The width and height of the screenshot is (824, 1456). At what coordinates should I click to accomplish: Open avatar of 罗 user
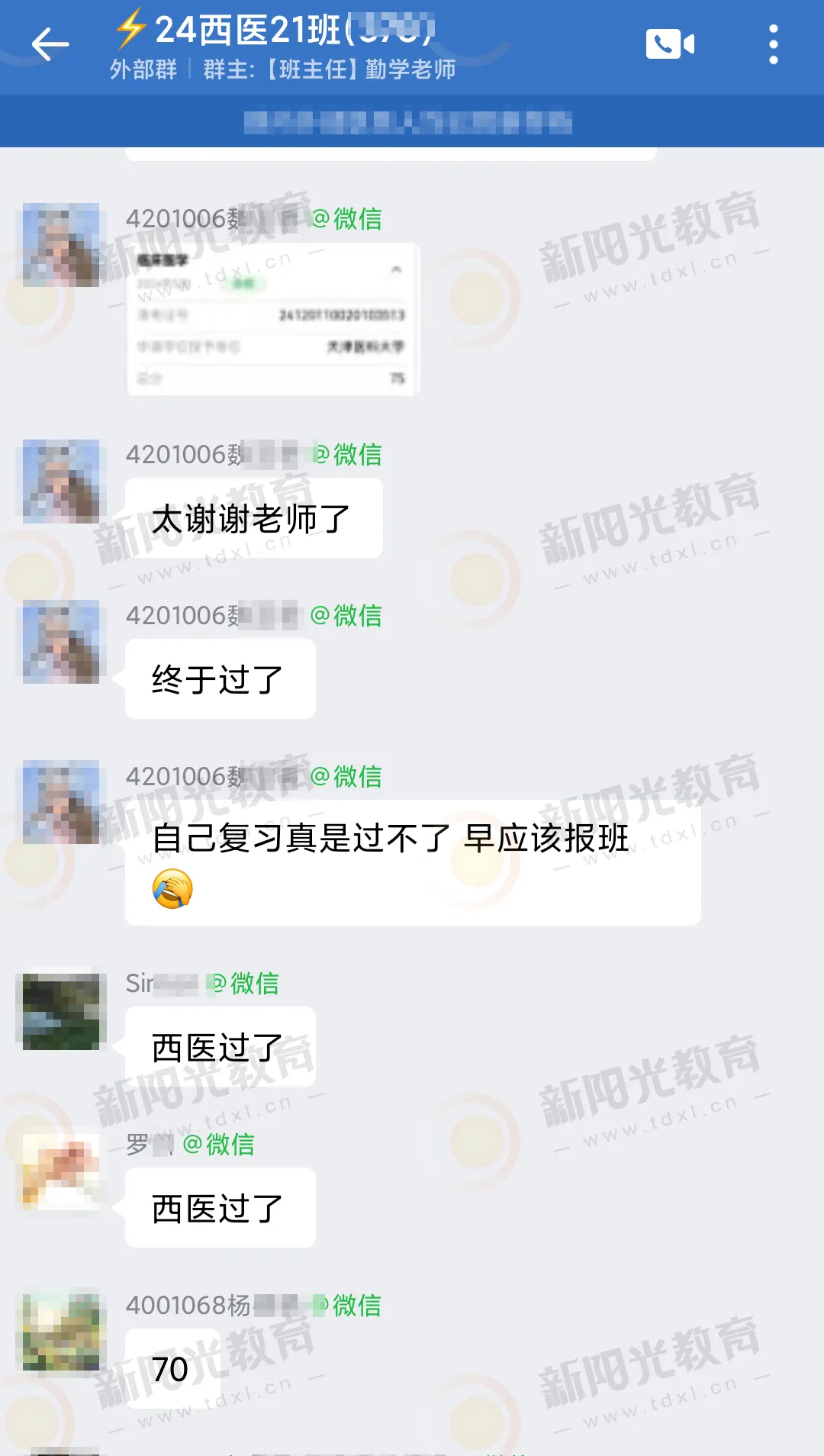[x=61, y=1171]
